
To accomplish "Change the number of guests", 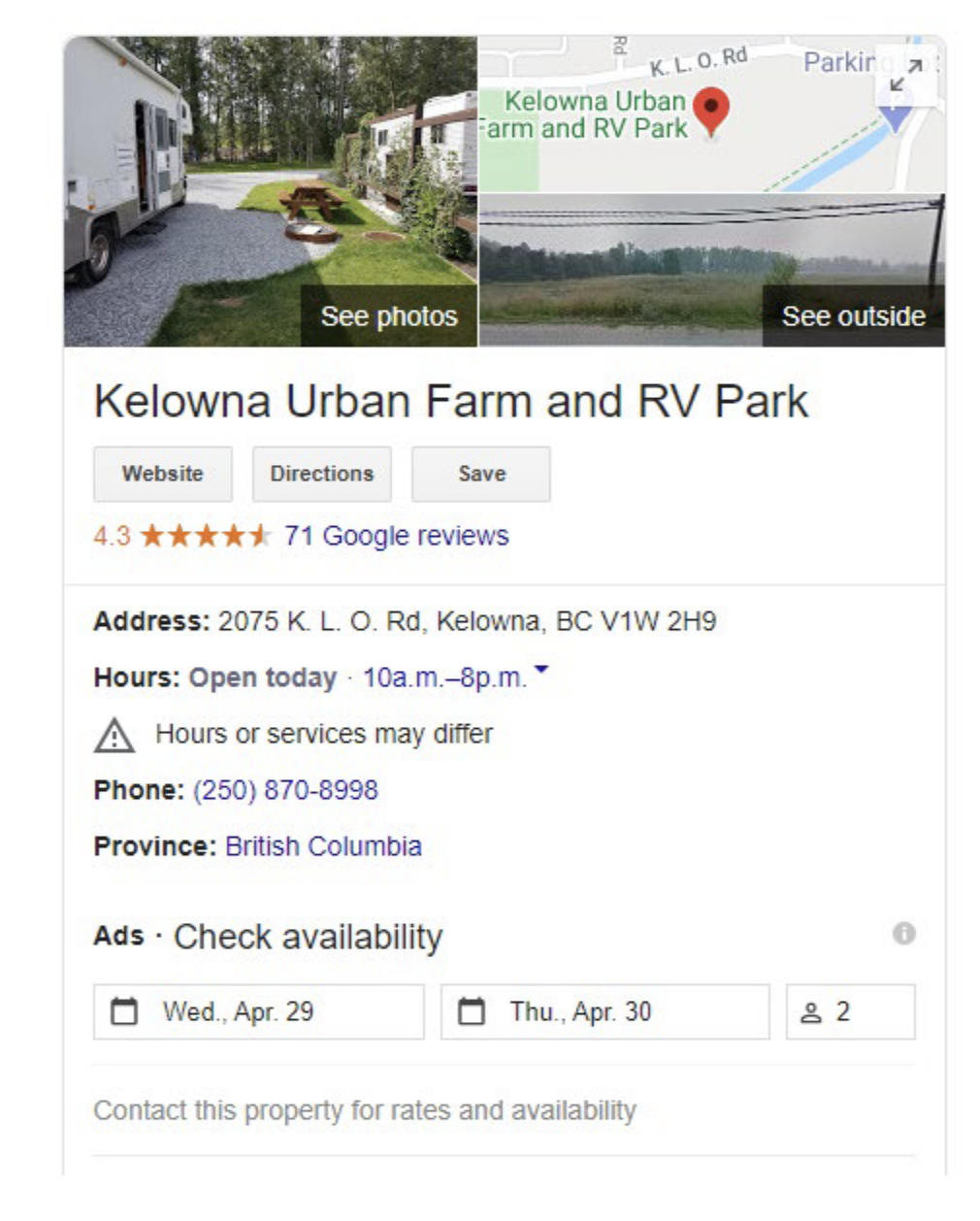I will tap(850, 1012).
